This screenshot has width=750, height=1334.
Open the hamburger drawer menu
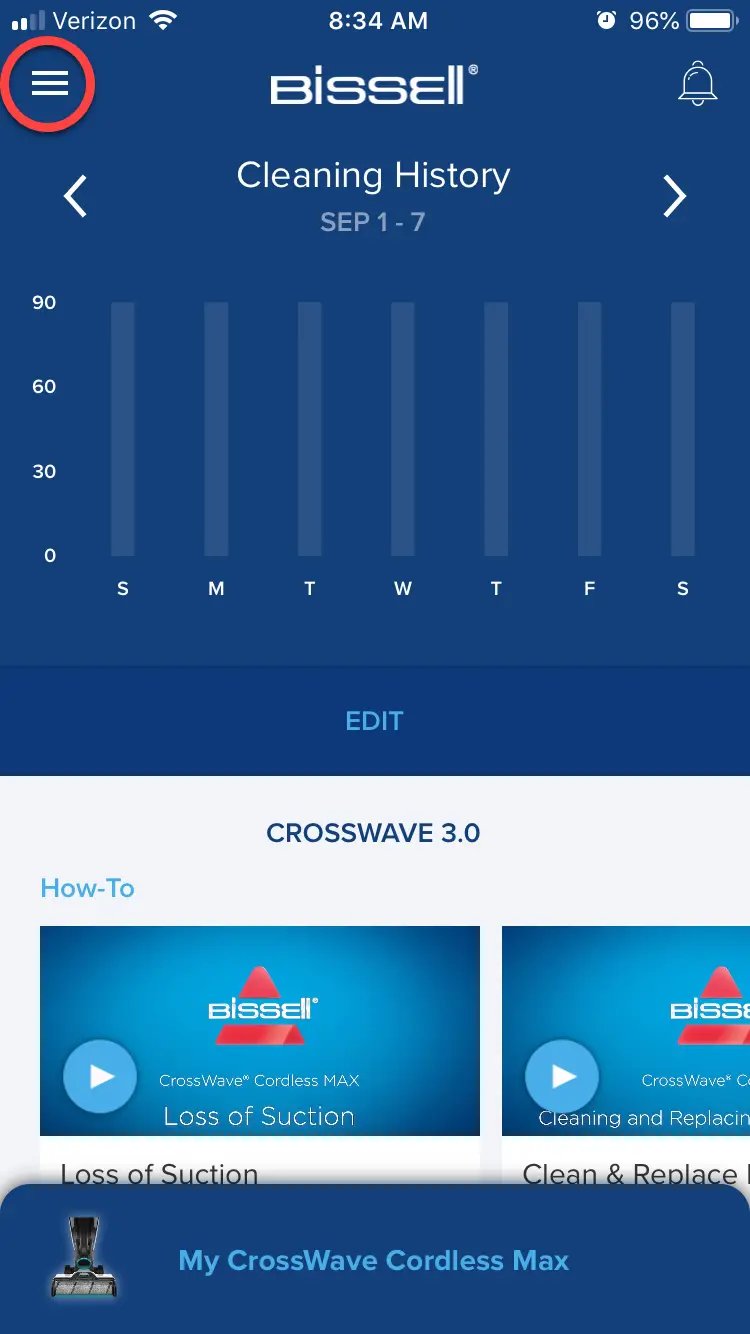click(x=49, y=84)
